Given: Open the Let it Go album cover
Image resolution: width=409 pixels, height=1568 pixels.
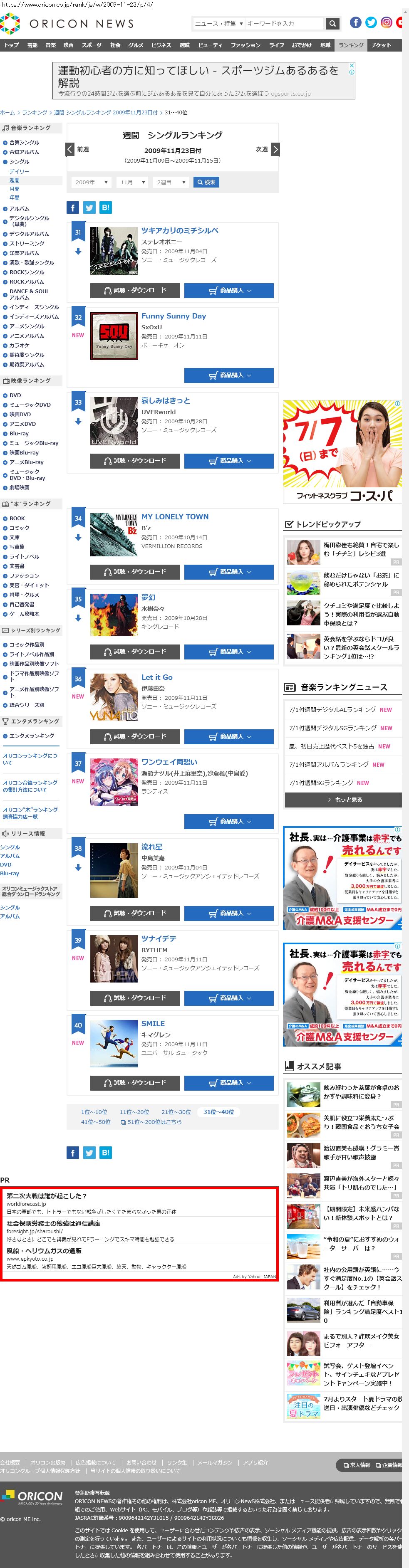Looking at the screenshot, I should coord(114,696).
